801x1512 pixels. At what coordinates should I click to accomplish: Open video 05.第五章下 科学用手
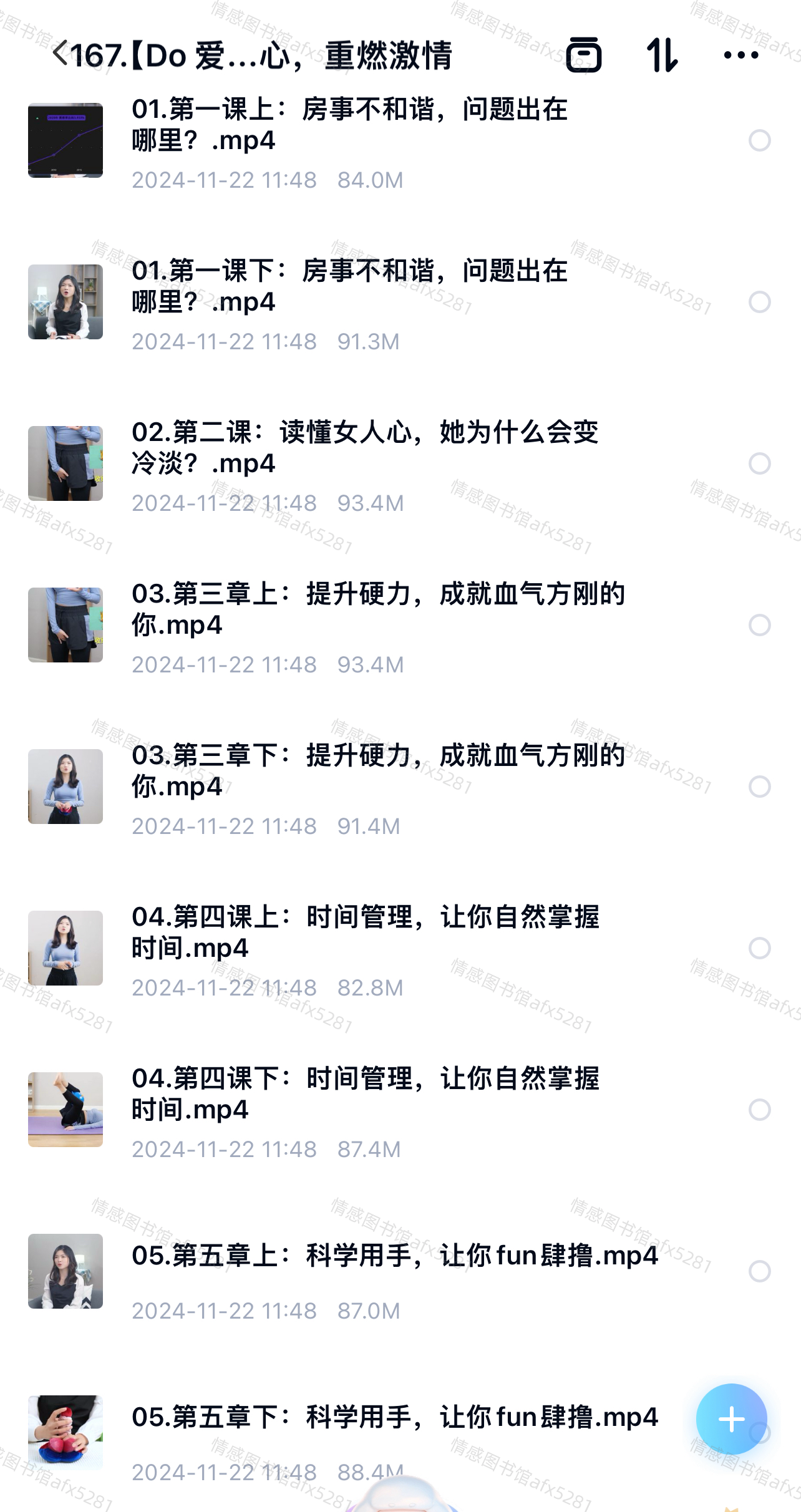tap(394, 1417)
